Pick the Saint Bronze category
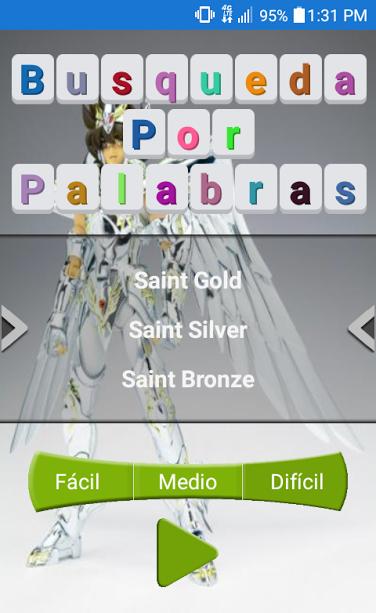This screenshot has width=376, height=613. pos(188,379)
